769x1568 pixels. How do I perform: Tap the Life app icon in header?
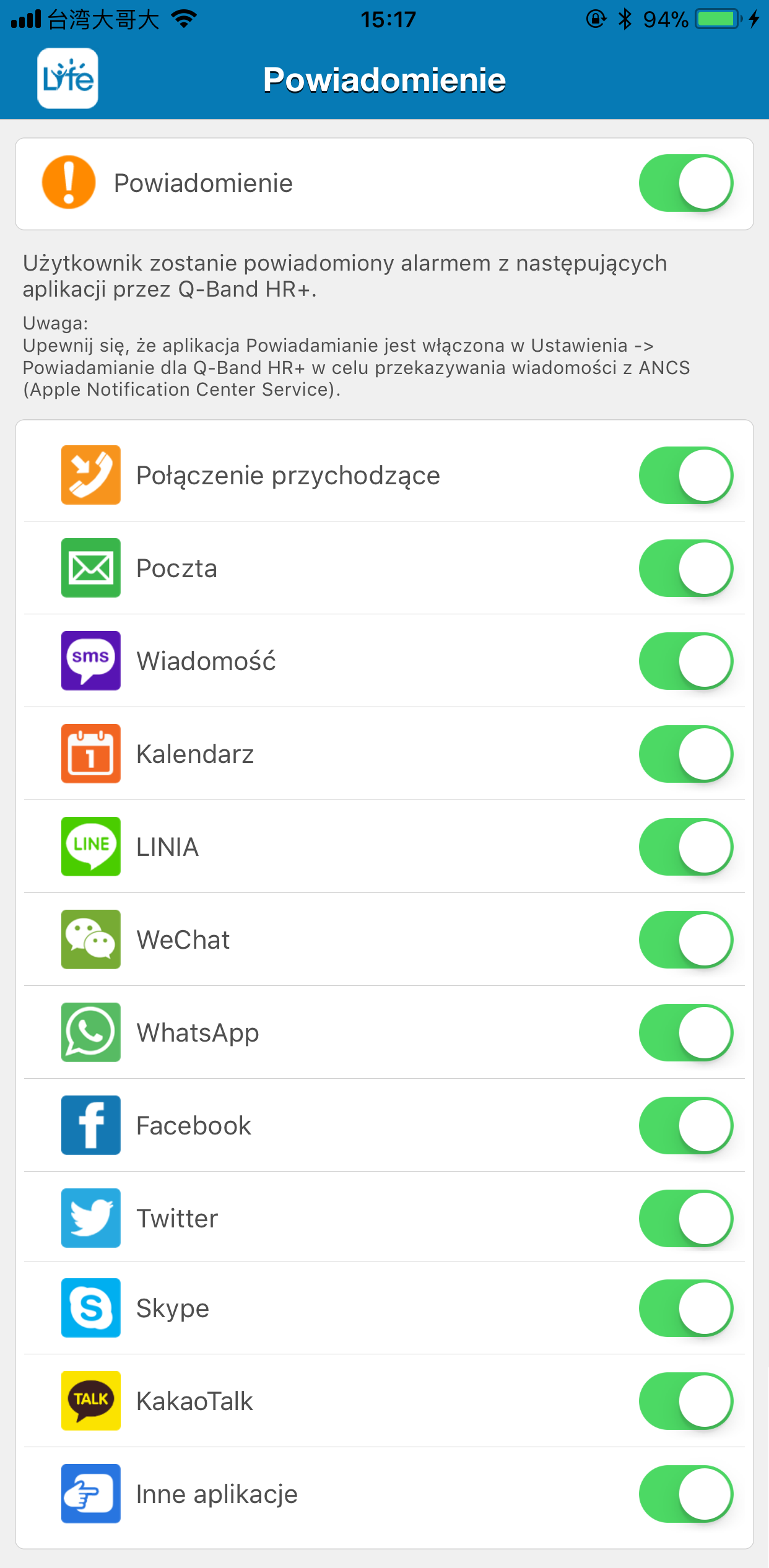click(x=67, y=79)
